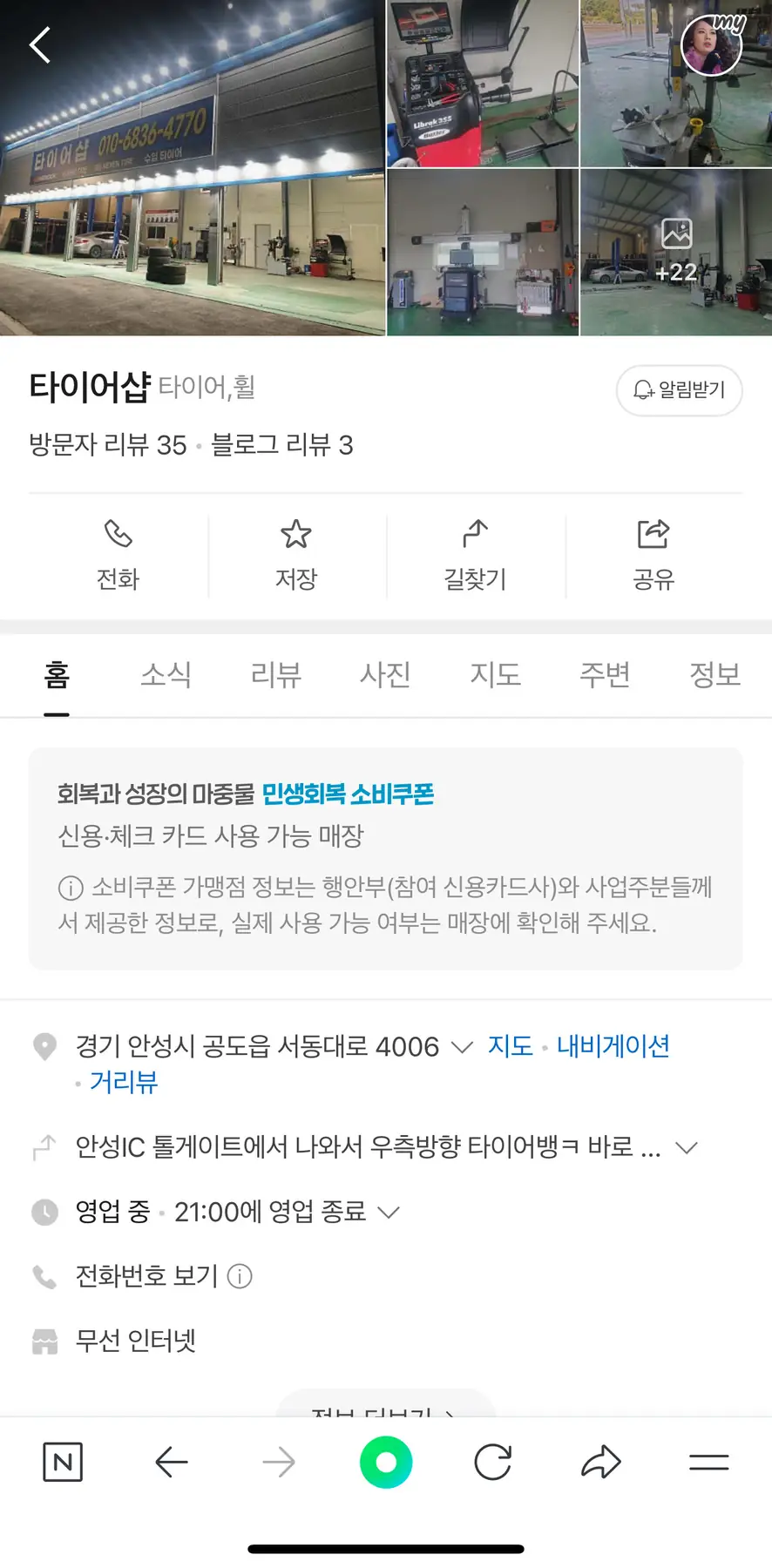
Task: Go back using the top-left arrow
Action: click(40, 45)
